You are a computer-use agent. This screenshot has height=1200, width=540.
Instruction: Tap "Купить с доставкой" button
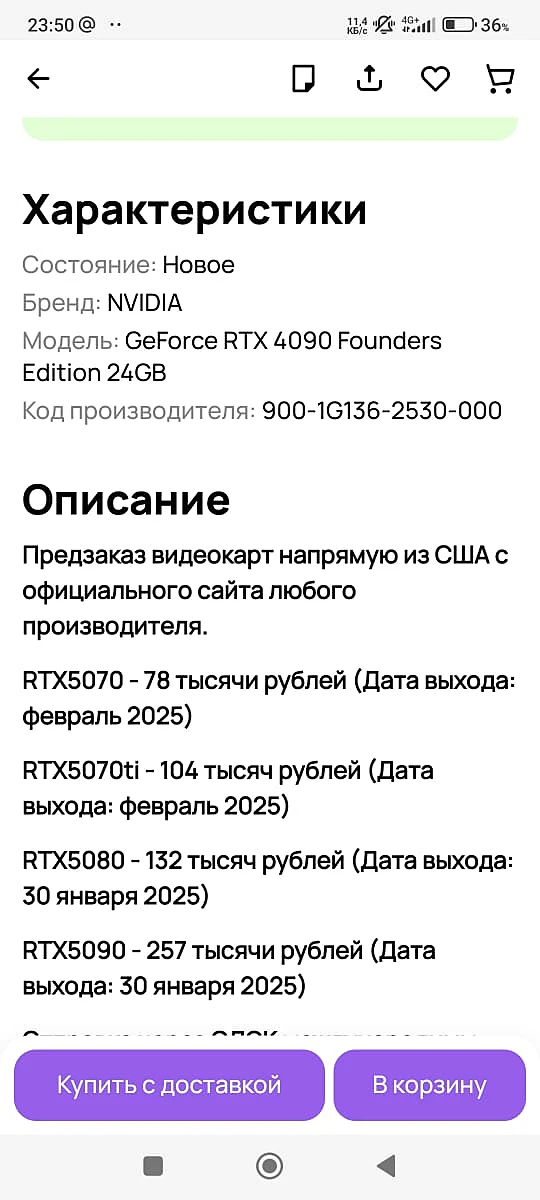click(169, 1085)
